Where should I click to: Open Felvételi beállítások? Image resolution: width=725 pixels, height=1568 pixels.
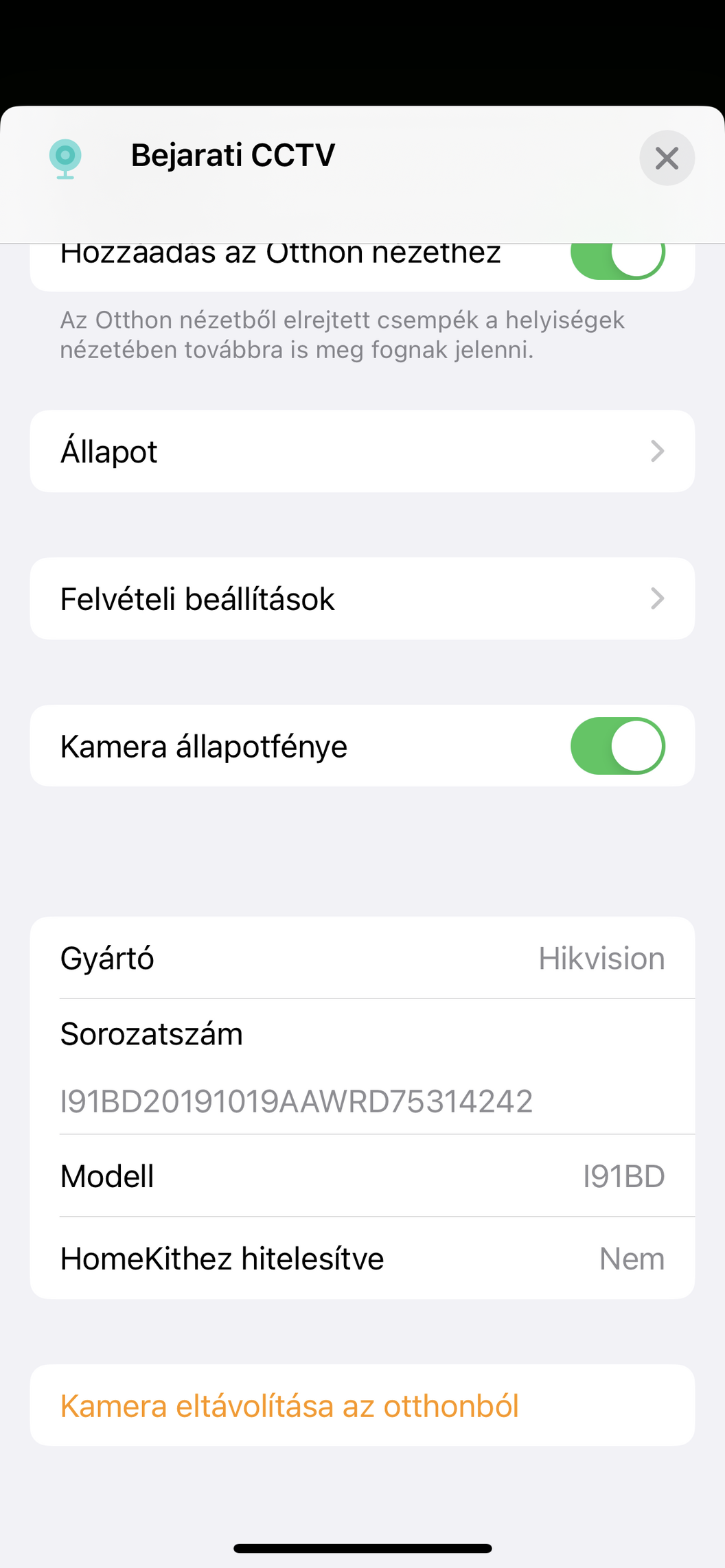[362, 598]
